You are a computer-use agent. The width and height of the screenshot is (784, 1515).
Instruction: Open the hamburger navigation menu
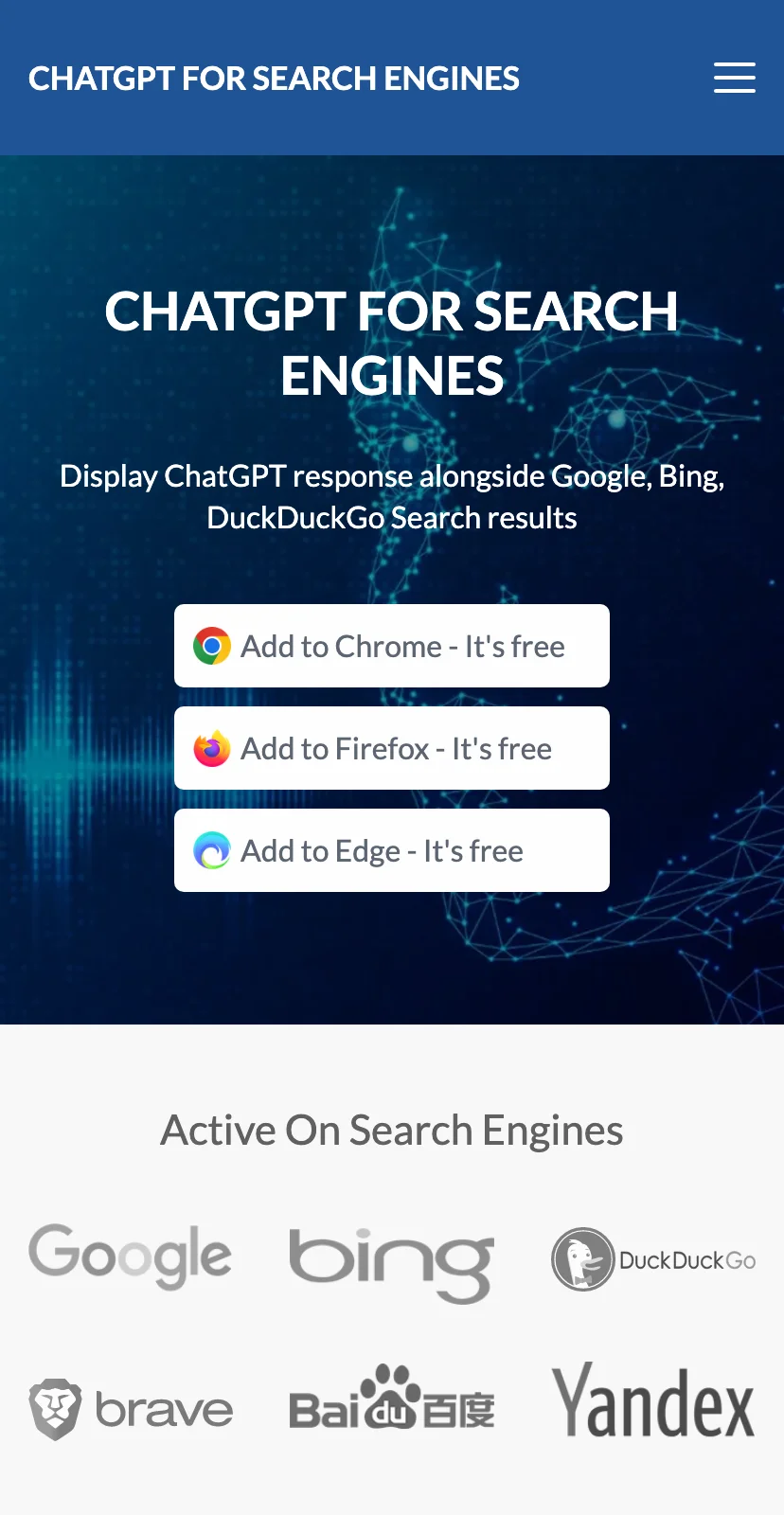[x=734, y=78]
